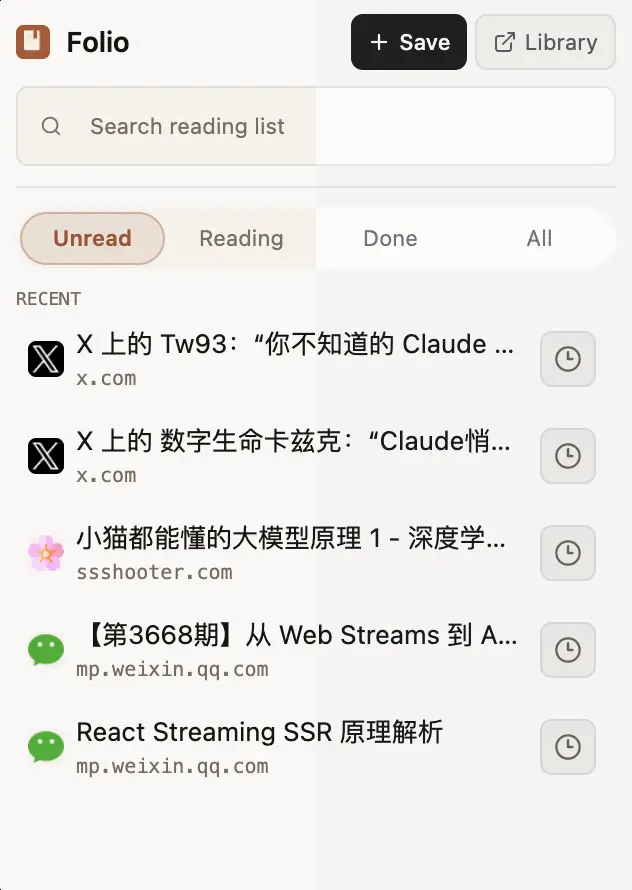
Task: Tap the clock icon for the ssshooter.com article
Action: 567,553
